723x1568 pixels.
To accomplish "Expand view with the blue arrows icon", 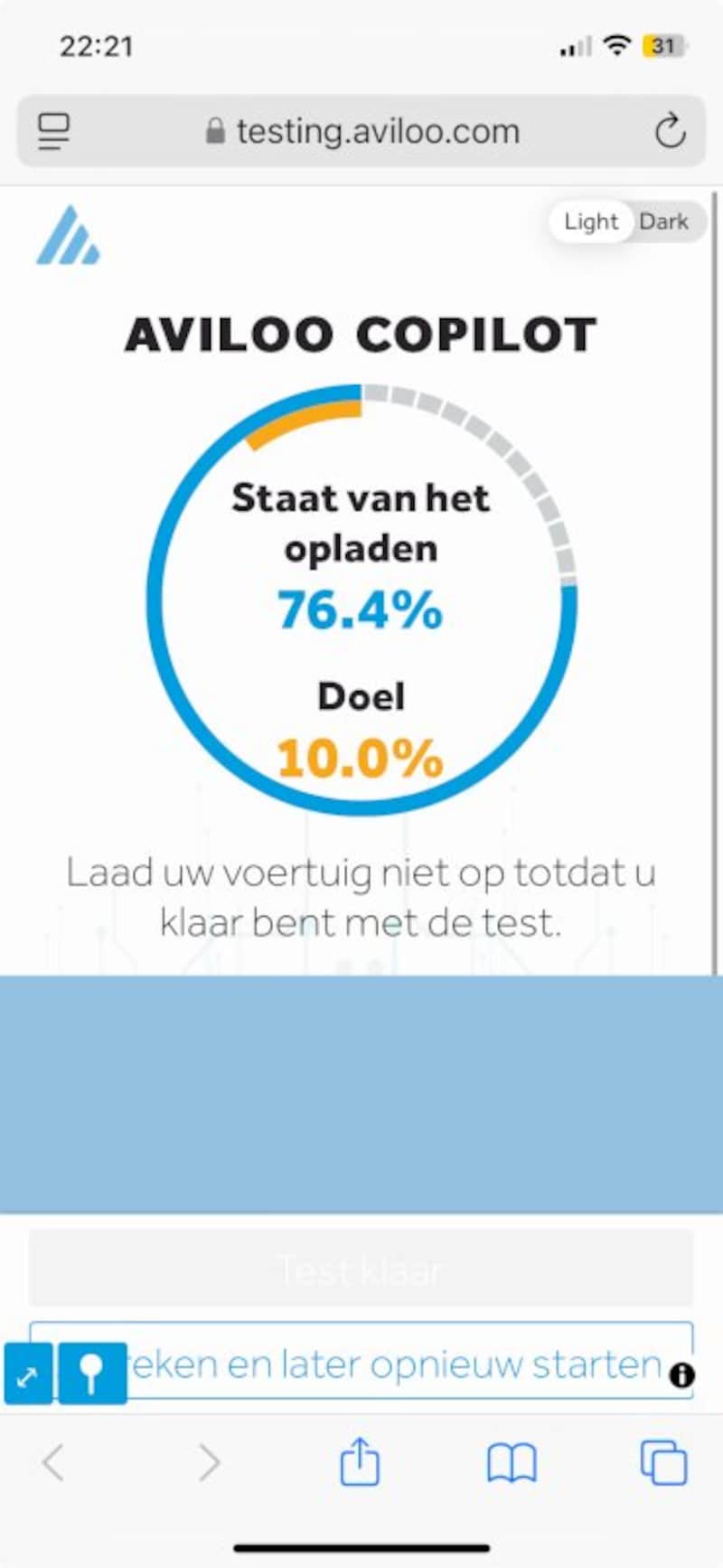I will [x=28, y=1374].
